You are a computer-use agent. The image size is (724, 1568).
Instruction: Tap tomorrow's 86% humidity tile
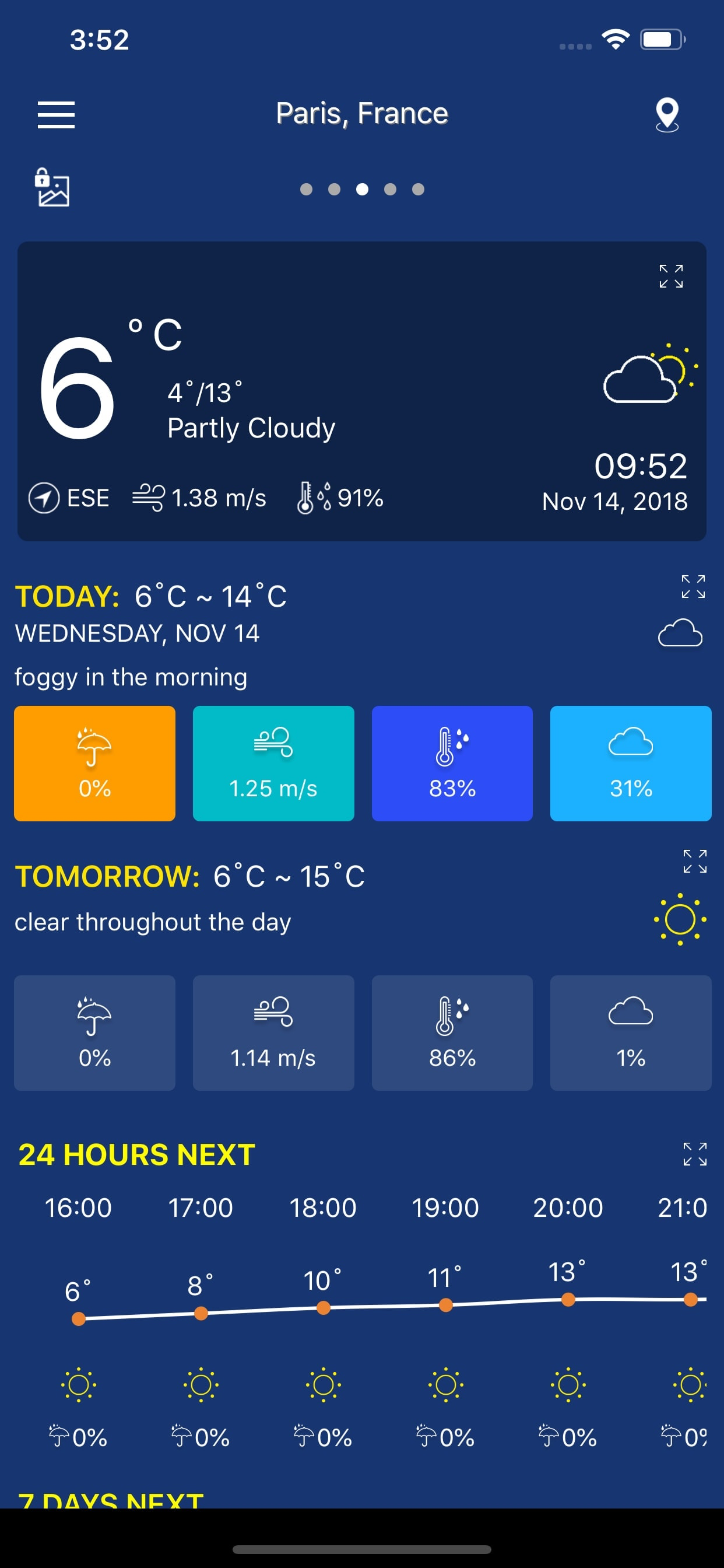click(452, 1033)
